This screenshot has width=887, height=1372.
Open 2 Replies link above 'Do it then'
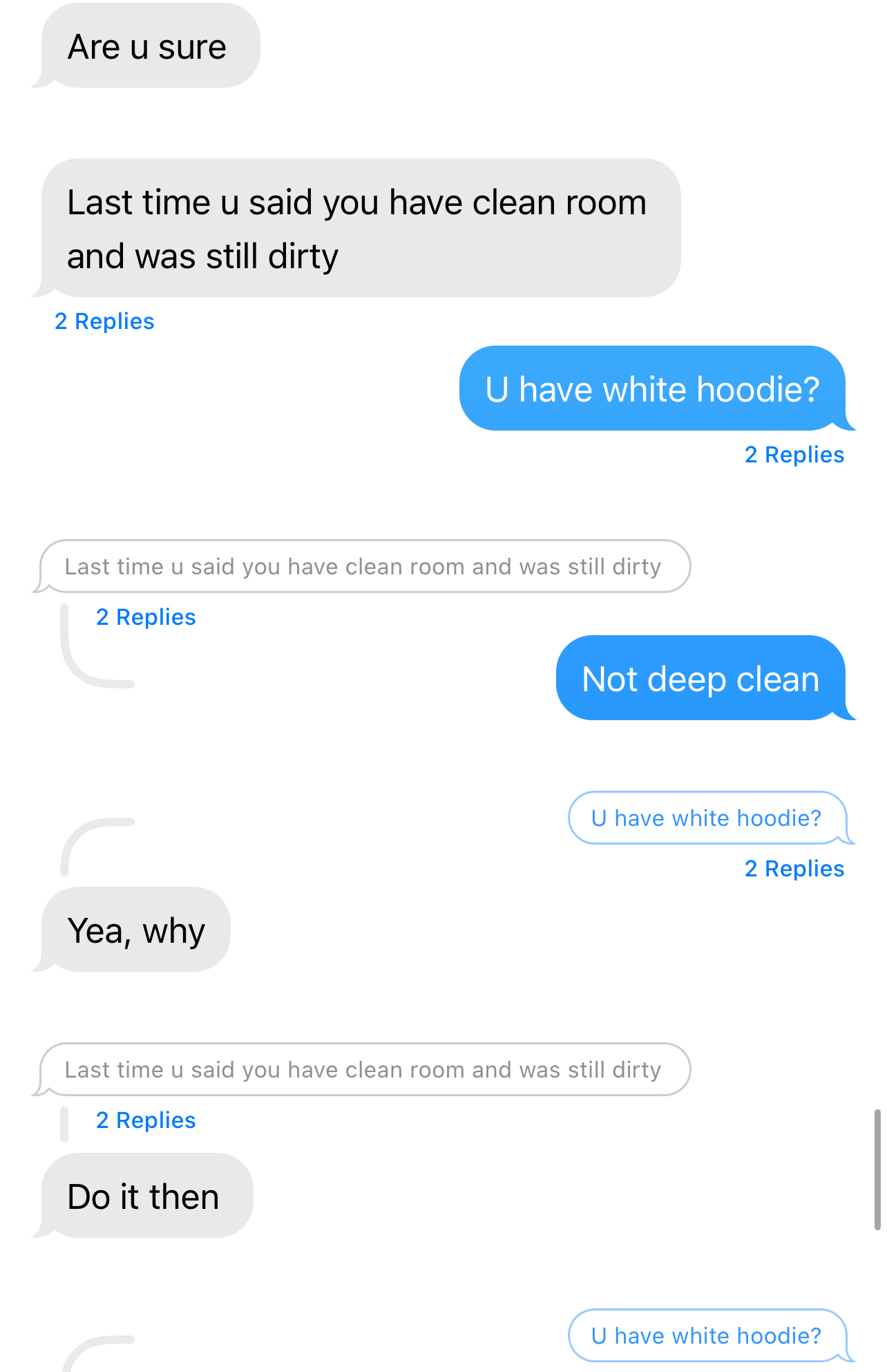click(146, 1120)
